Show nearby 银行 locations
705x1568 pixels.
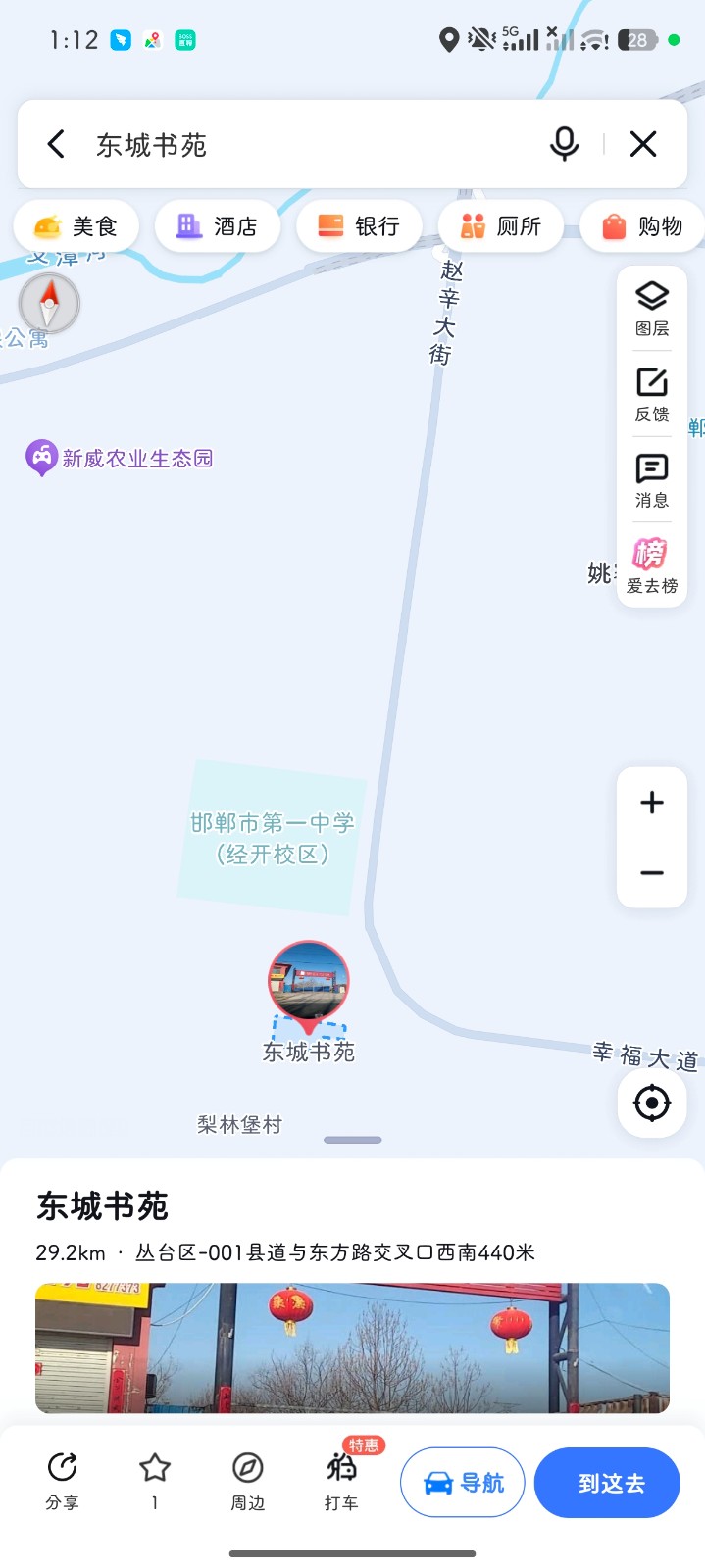359,226
